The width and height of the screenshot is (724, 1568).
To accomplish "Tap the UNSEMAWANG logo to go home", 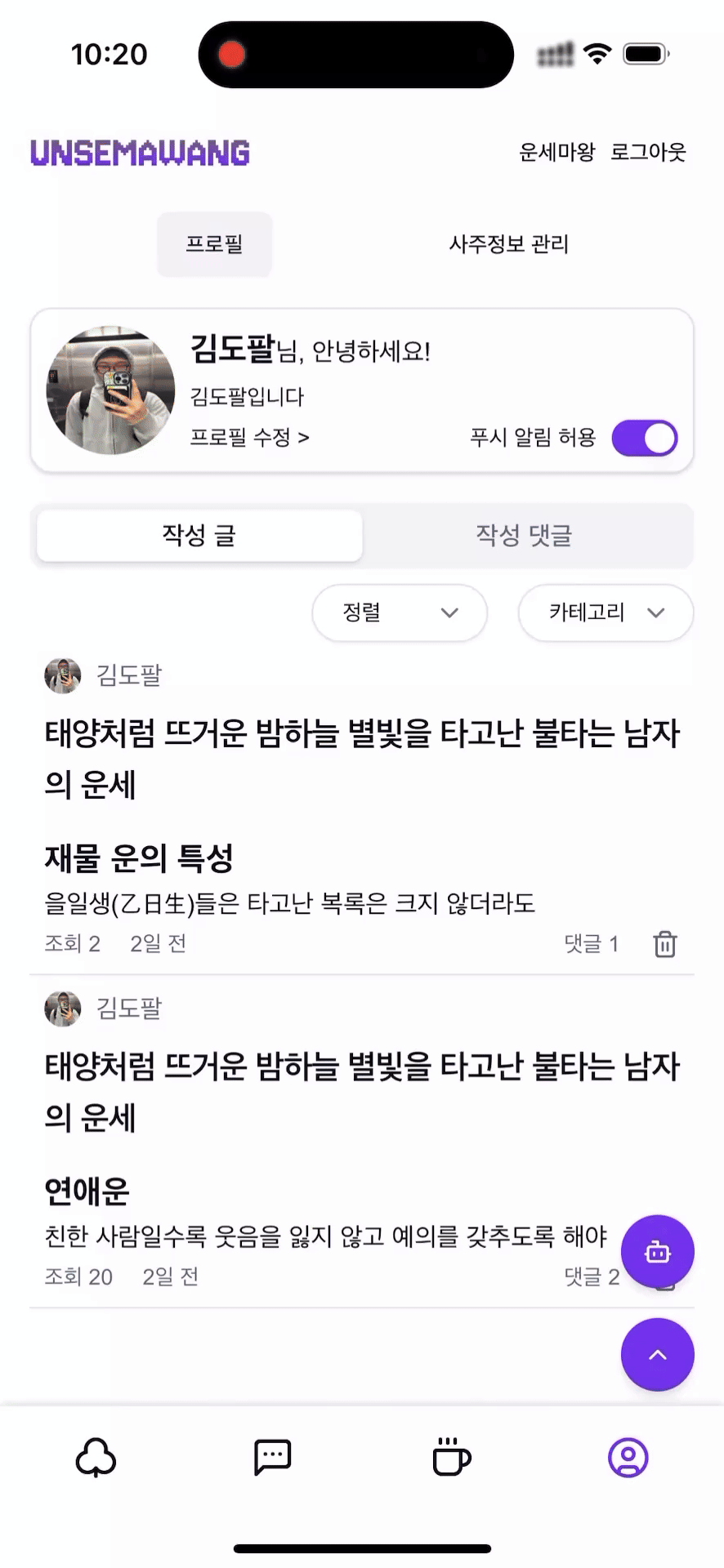I will pos(140,153).
